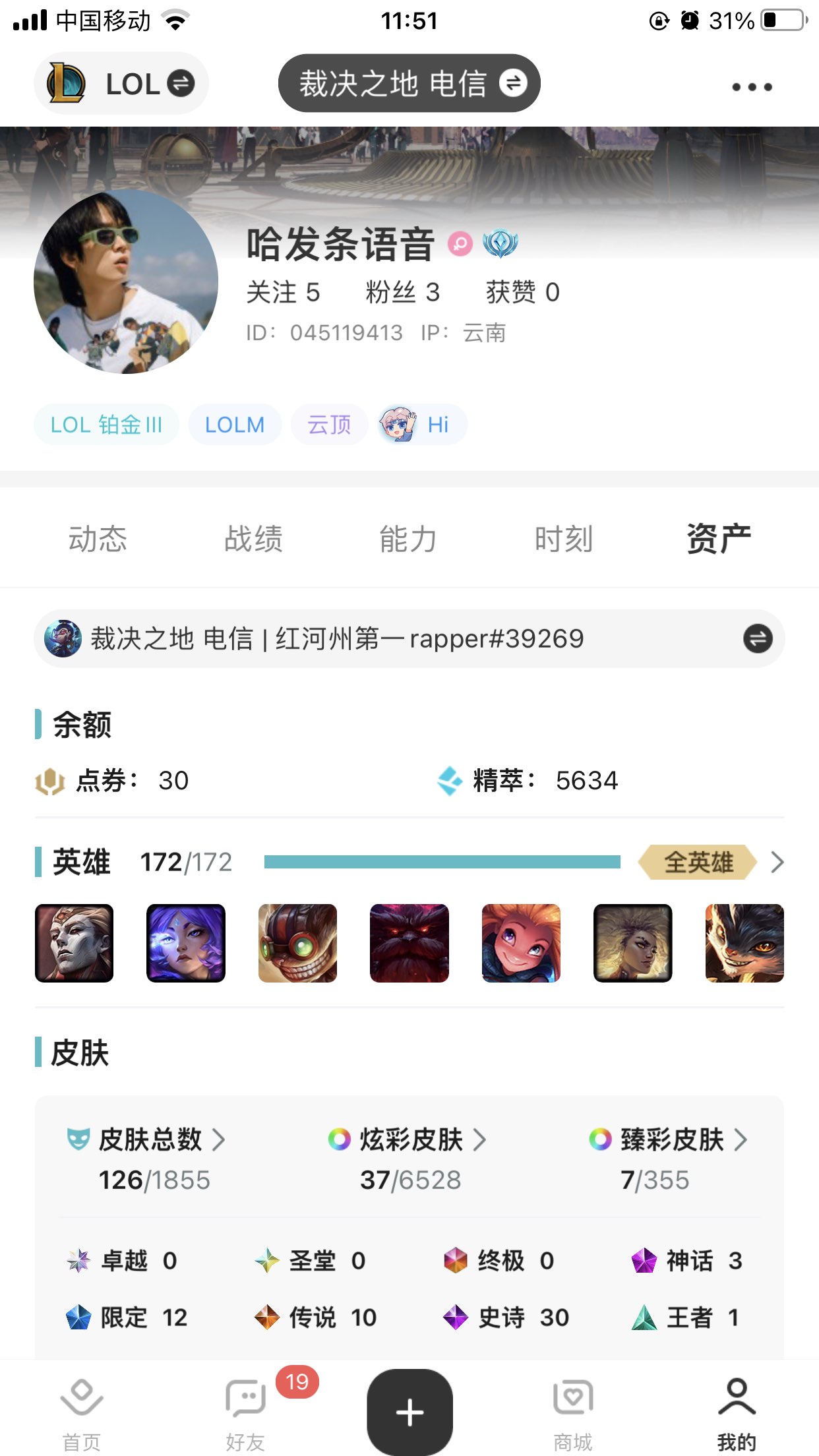Open the LOL 铂金 III chip
This screenshot has height=1456, width=819.
(x=106, y=425)
